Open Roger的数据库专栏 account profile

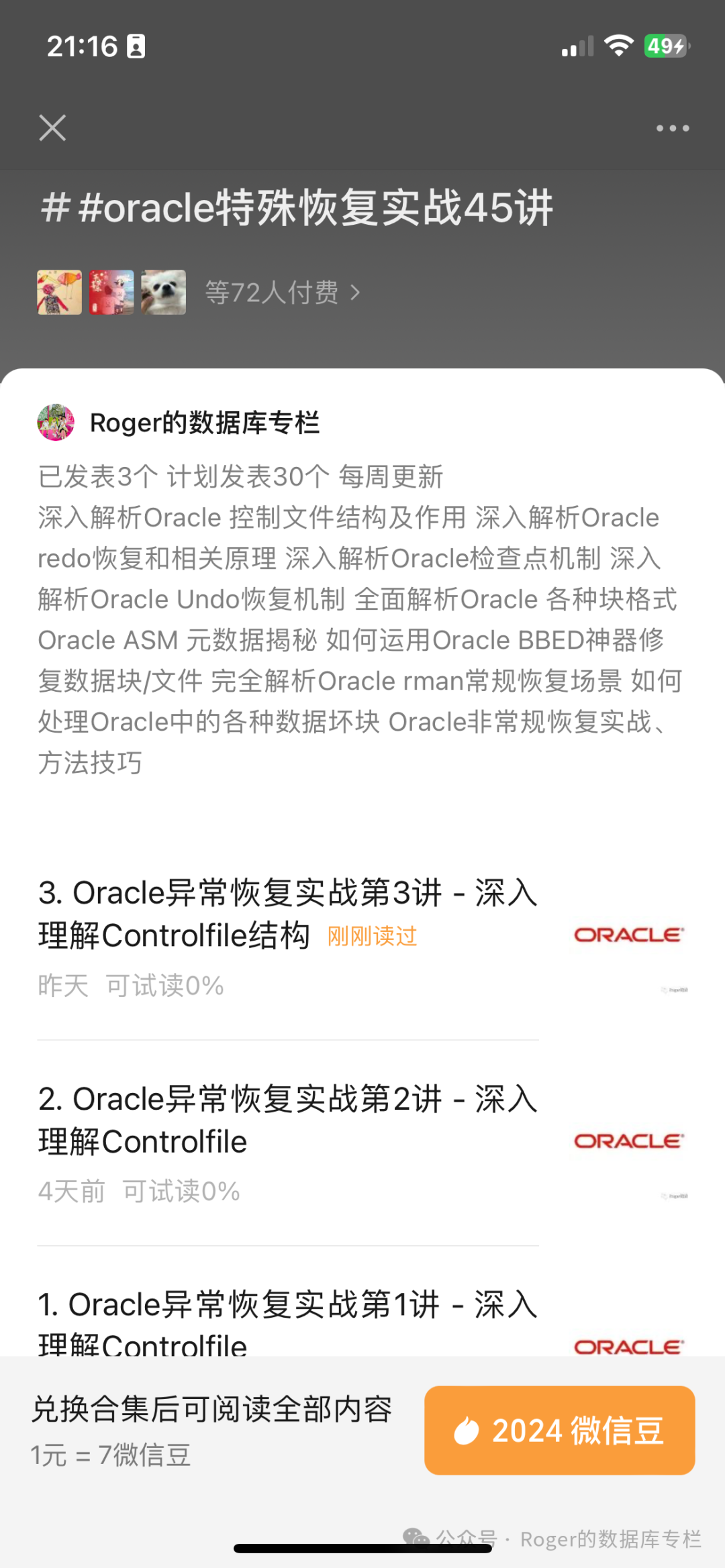[x=204, y=423]
